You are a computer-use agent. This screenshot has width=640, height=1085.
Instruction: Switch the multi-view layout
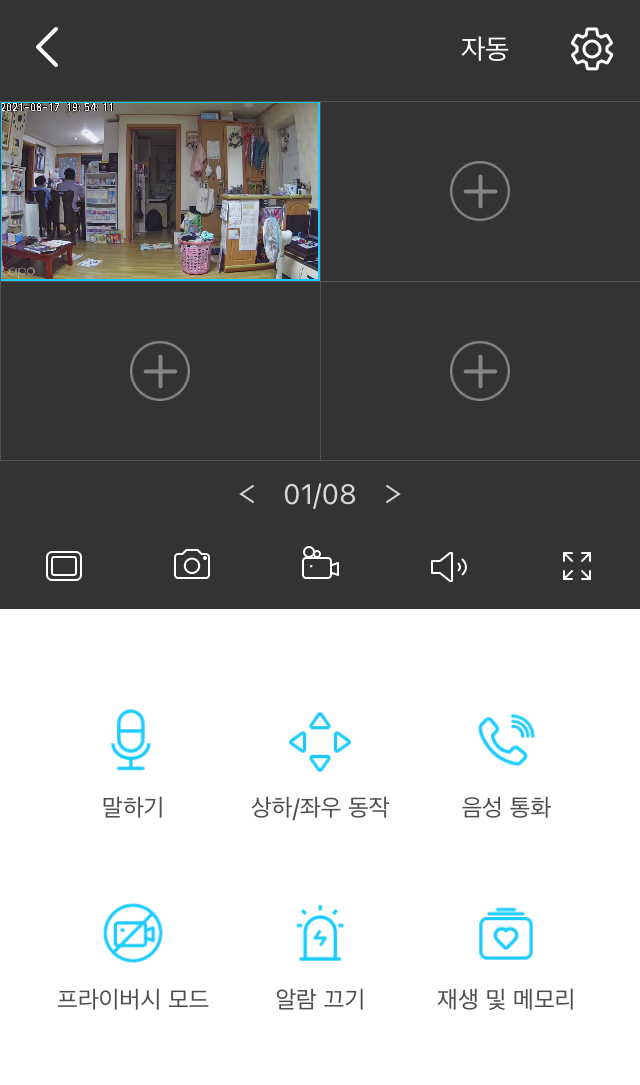click(64, 566)
